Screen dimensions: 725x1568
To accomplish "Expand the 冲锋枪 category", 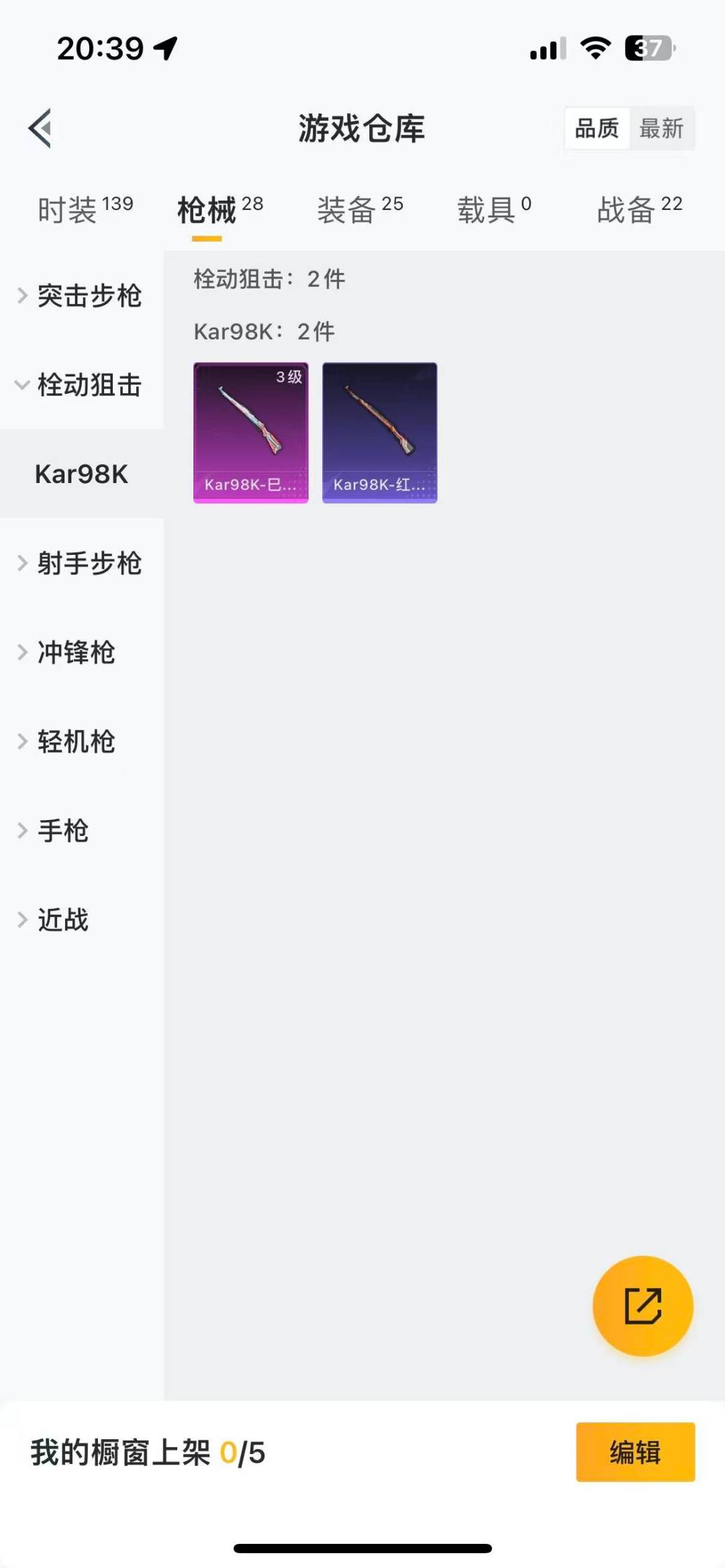I will (x=74, y=652).
